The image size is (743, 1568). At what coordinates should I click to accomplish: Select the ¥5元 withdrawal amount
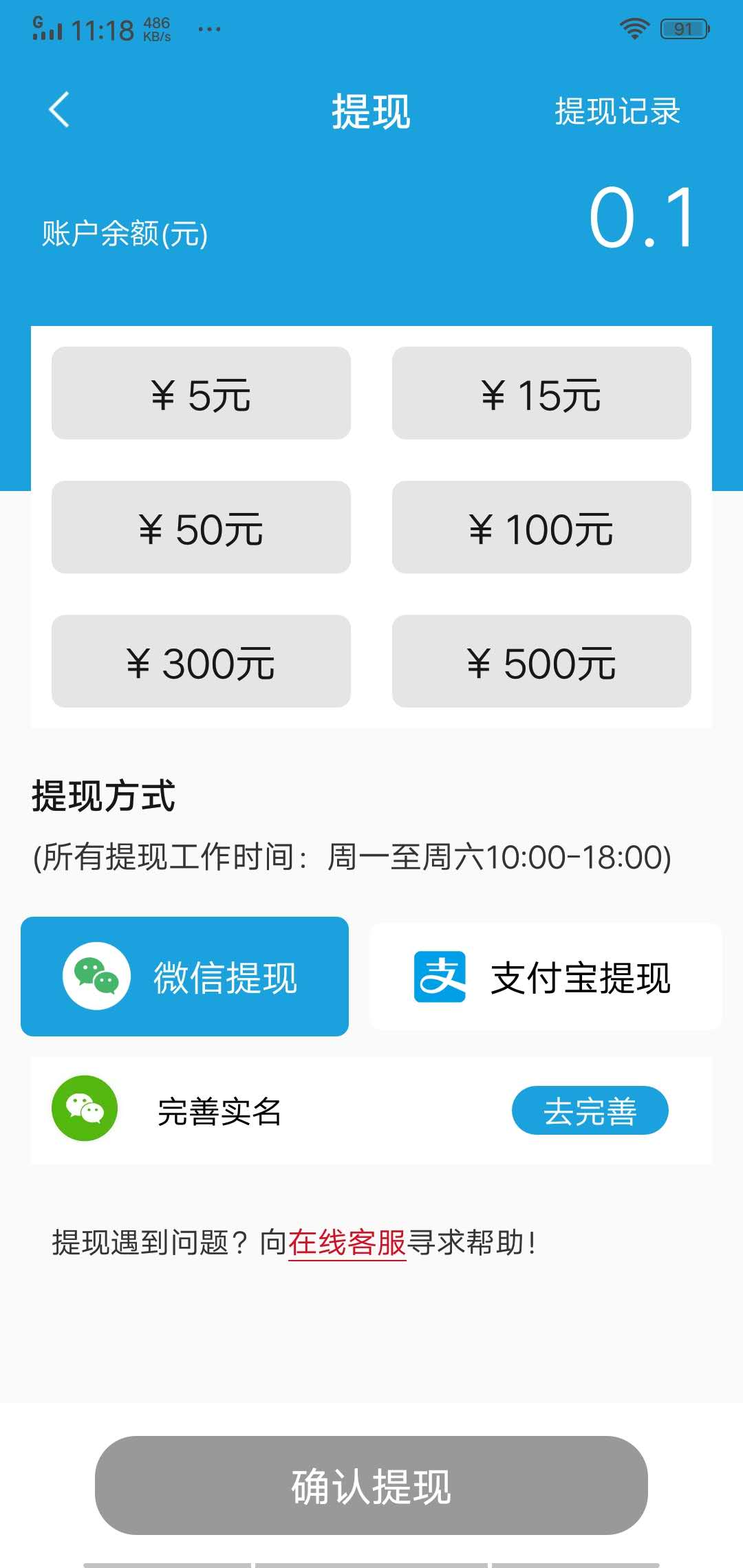200,393
